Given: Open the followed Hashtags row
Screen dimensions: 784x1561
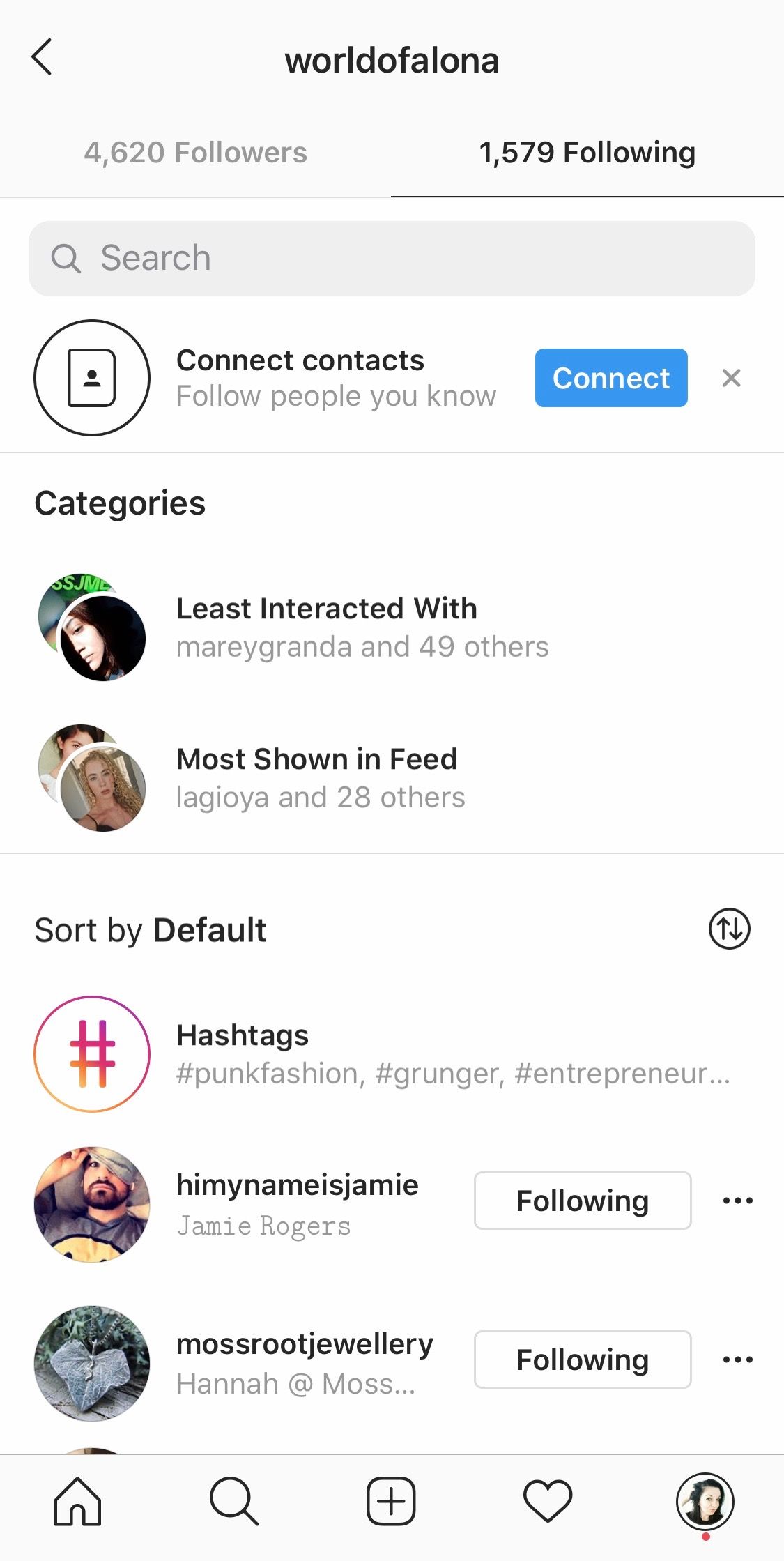Looking at the screenshot, I should click(x=392, y=1054).
